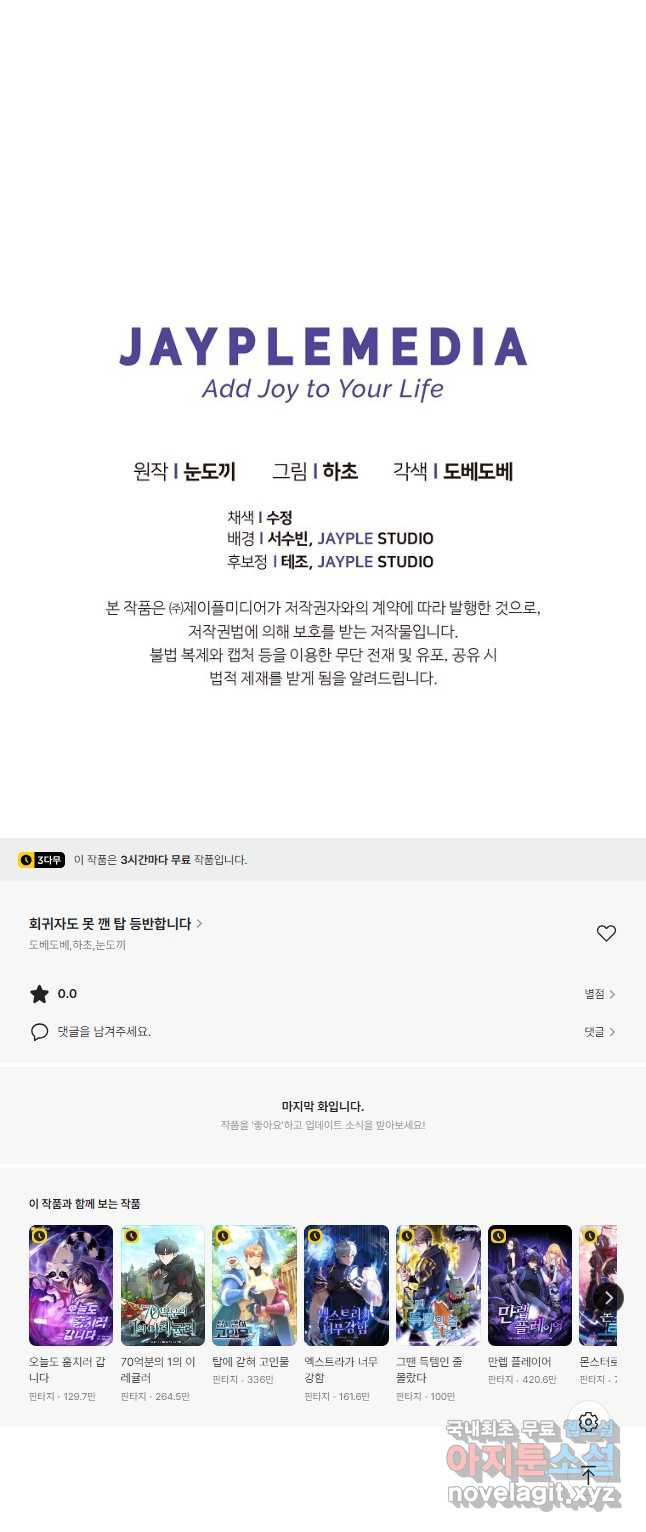
Task: Open the 별점 rating page
Action: click(600, 994)
